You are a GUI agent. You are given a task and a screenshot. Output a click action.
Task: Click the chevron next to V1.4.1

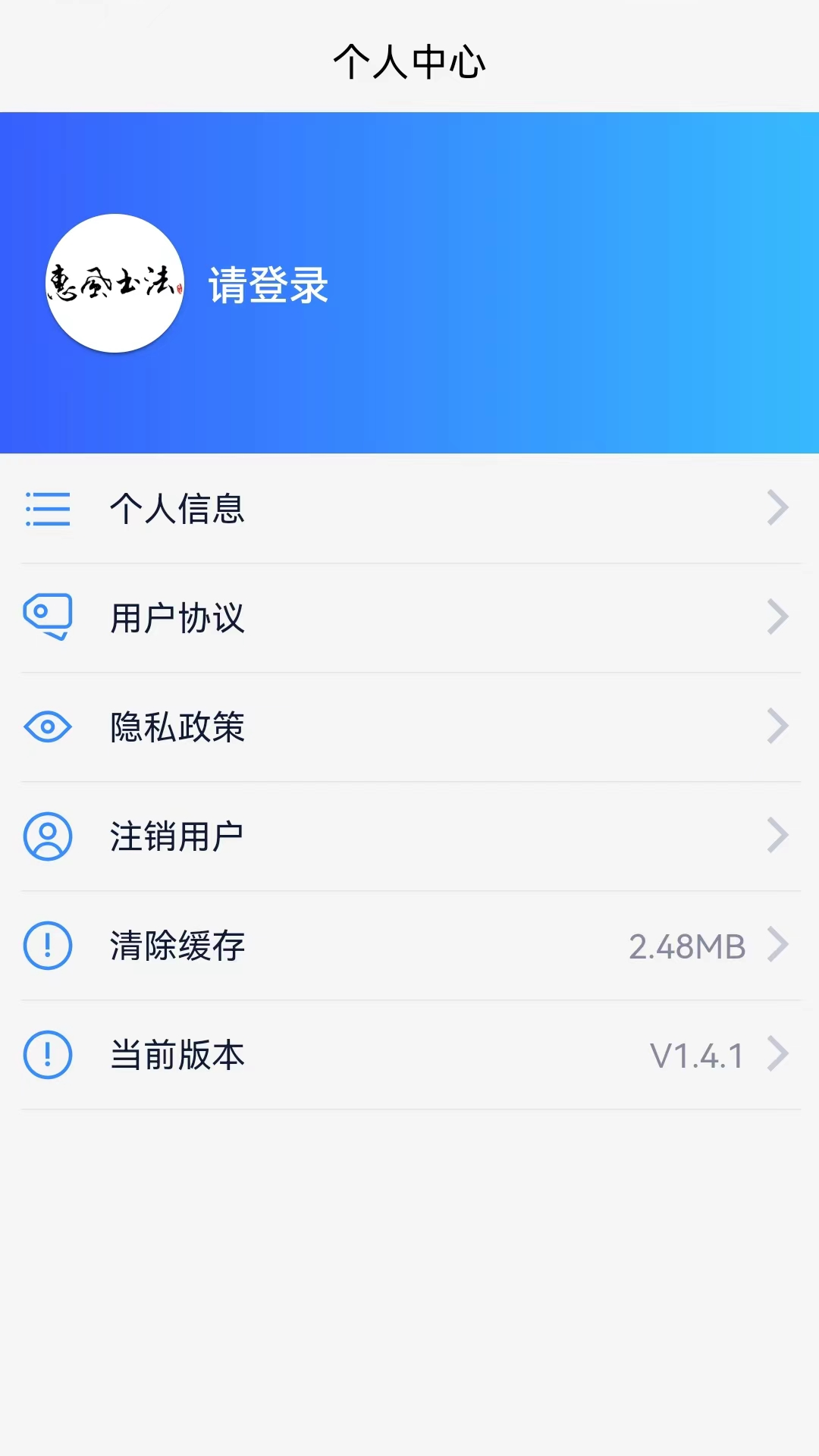pyautogui.click(x=777, y=1053)
